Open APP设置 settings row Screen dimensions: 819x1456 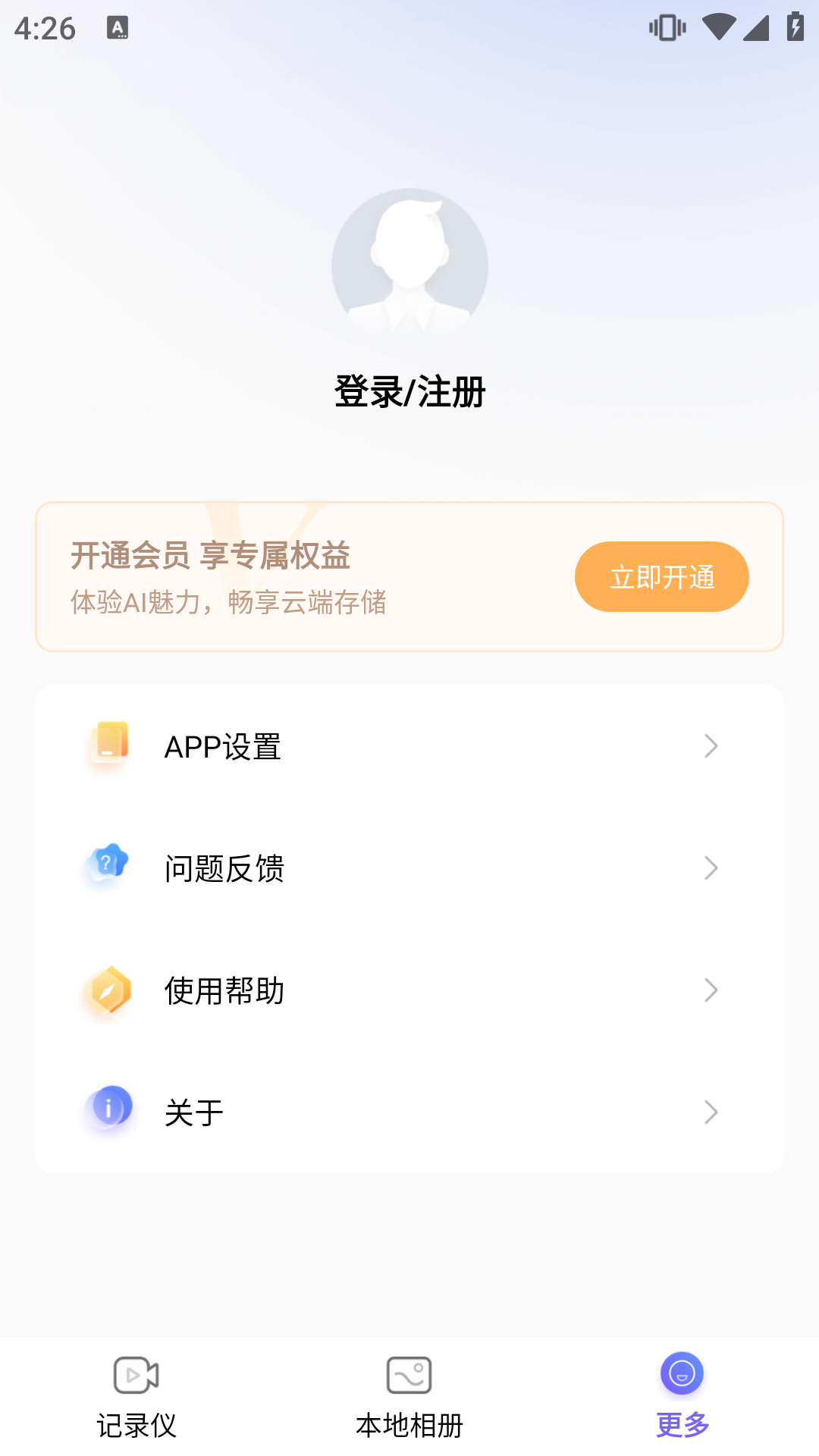409,747
